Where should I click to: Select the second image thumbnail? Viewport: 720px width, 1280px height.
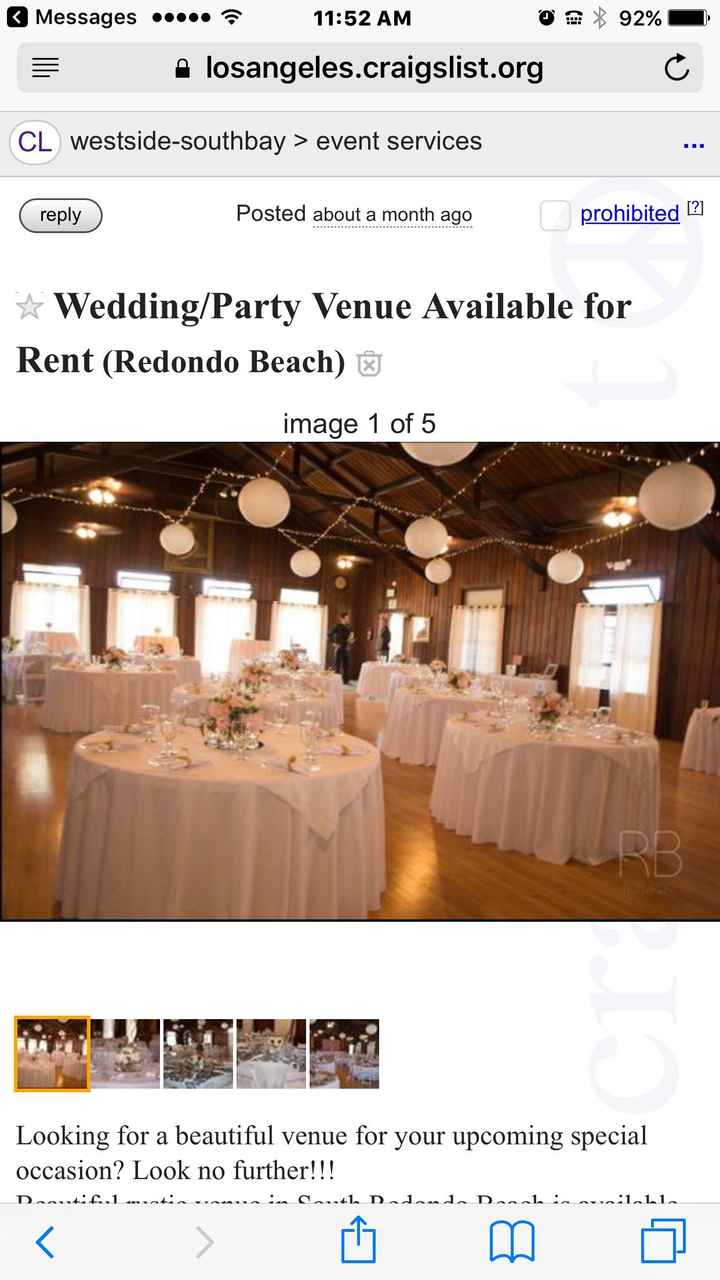[125, 1053]
